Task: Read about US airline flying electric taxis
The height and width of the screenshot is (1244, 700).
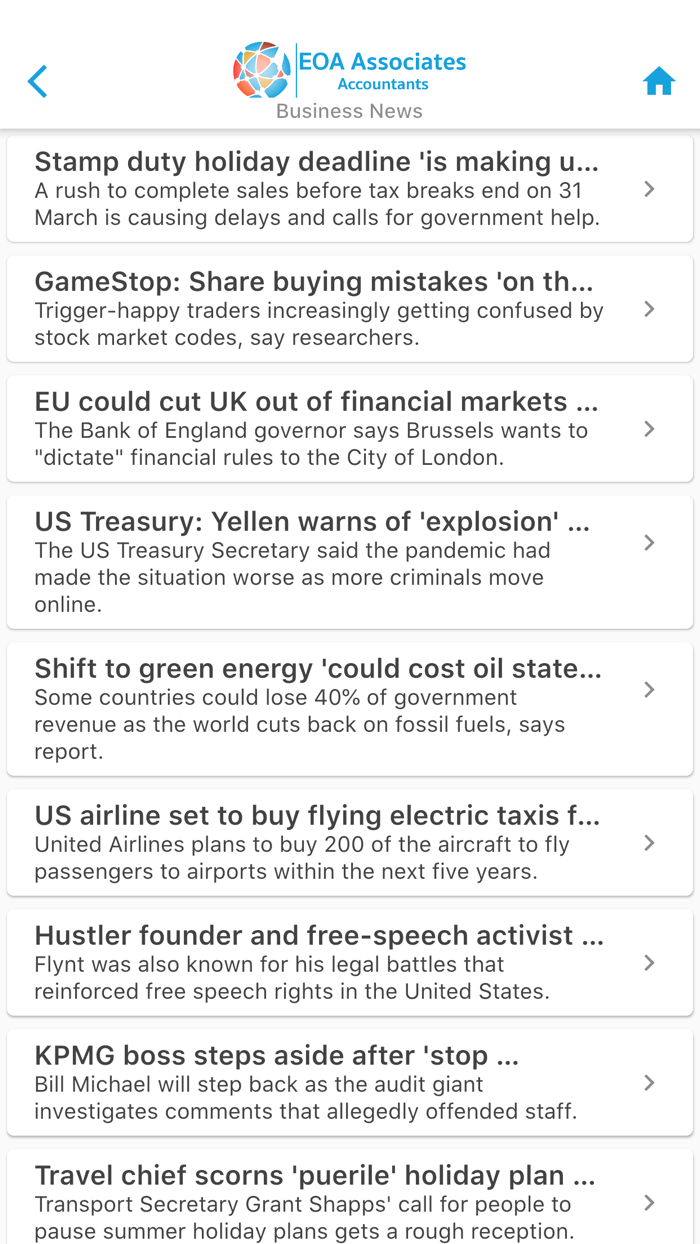Action: click(349, 843)
